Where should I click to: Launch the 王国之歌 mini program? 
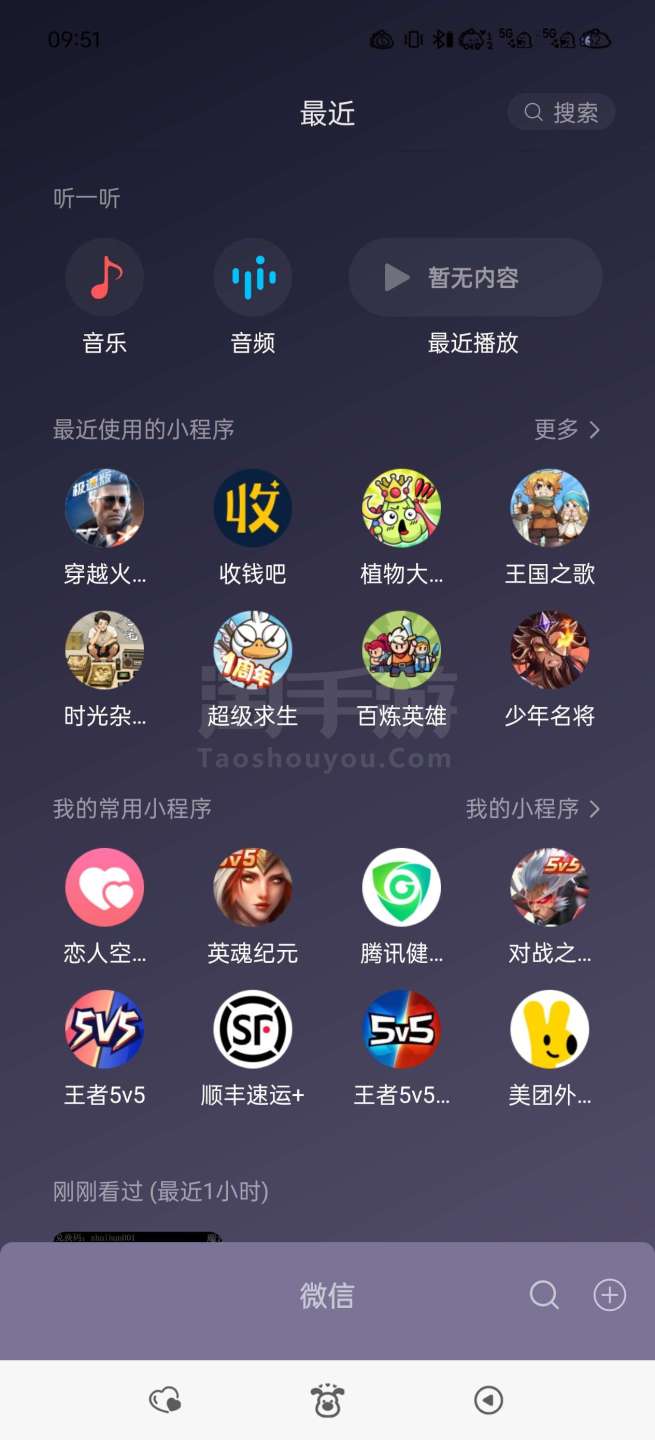tap(550, 509)
